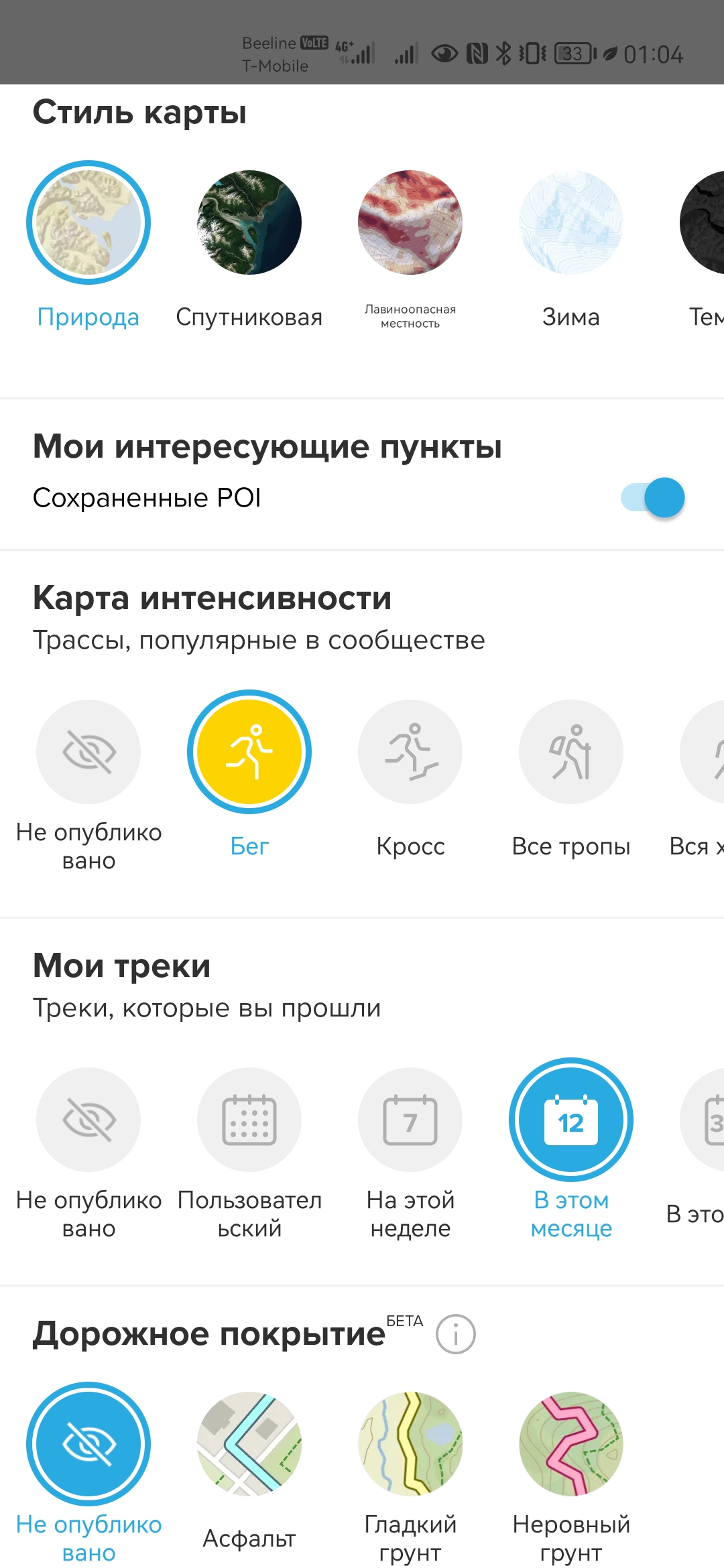Hide the Дорожное покрытие overlay
The height and width of the screenshot is (1568, 724).
(x=88, y=1444)
